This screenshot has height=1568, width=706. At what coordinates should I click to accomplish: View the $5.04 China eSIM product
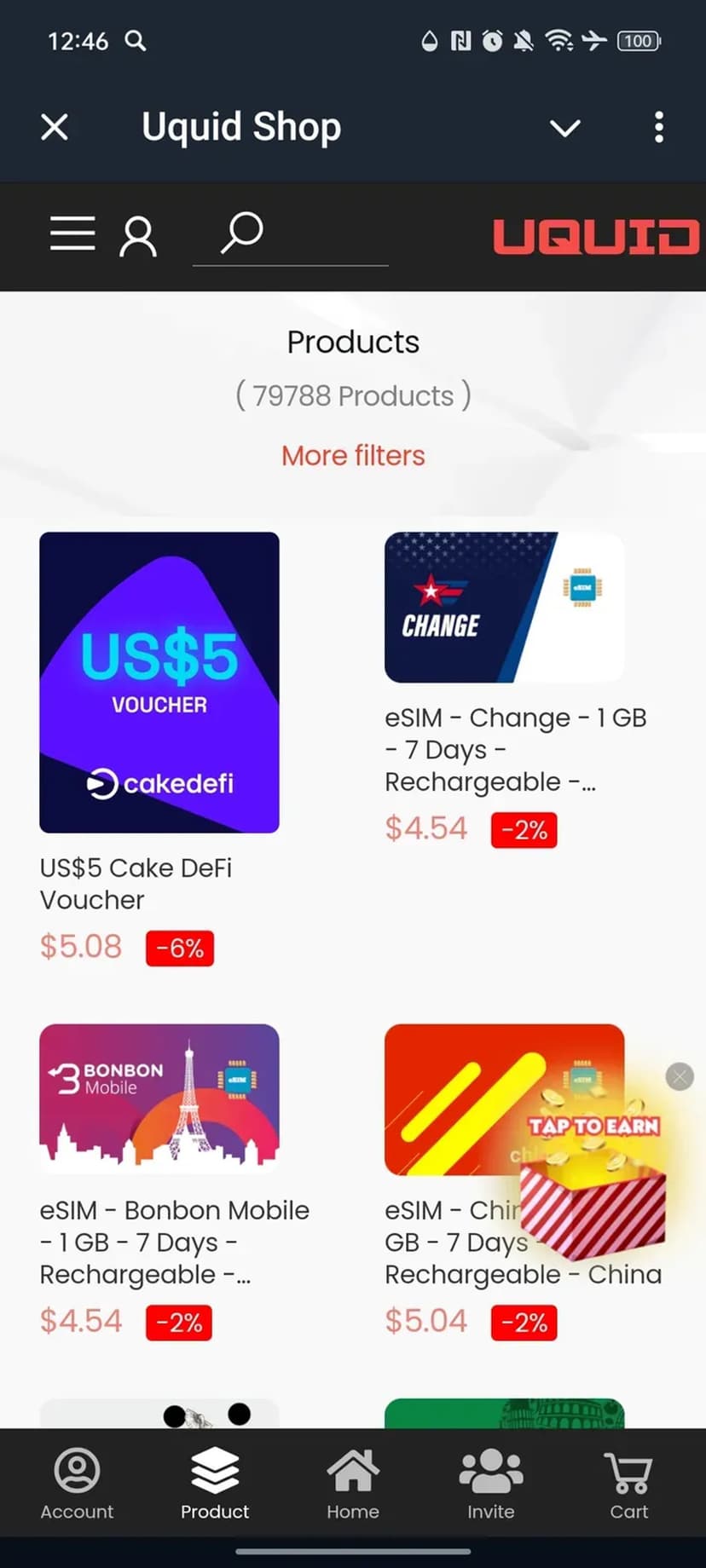[452, 1099]
